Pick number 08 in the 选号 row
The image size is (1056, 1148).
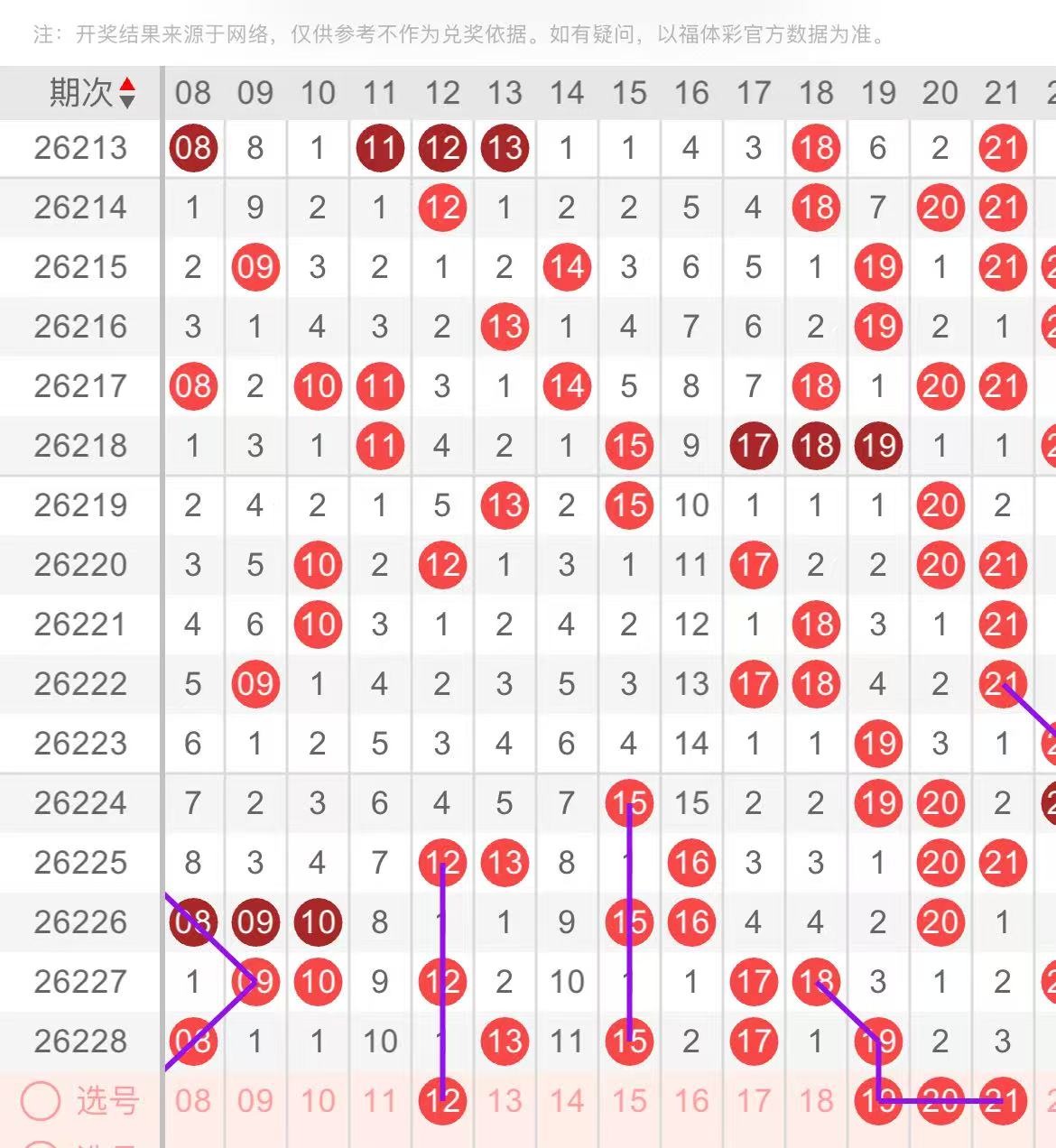193,1101
